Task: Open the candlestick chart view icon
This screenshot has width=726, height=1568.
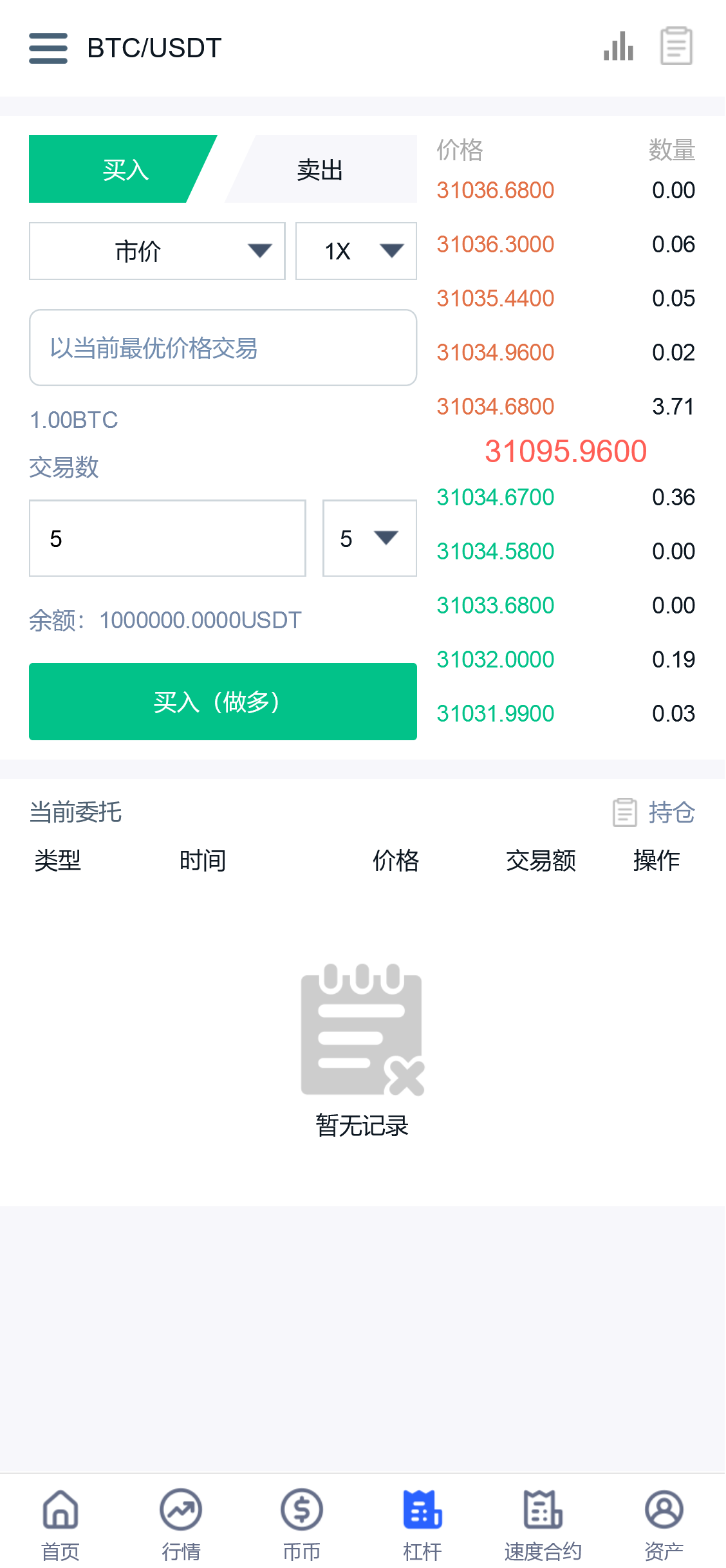Action: pyautogui.click(x=617, y=46)
